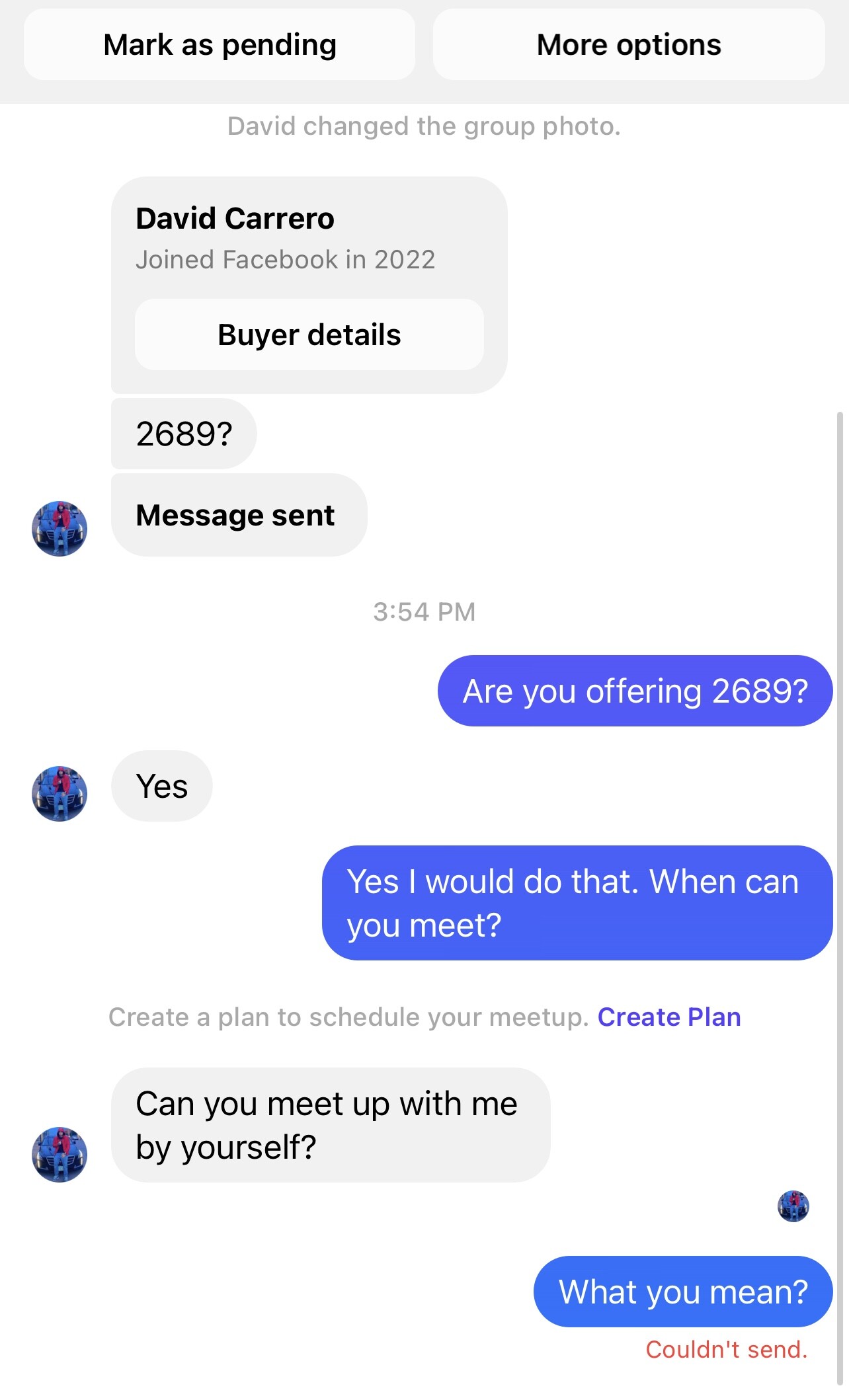
Task: Tap the 'Couldn't send.' error text
Action: pyautogui.click(x=727, y=1349)
